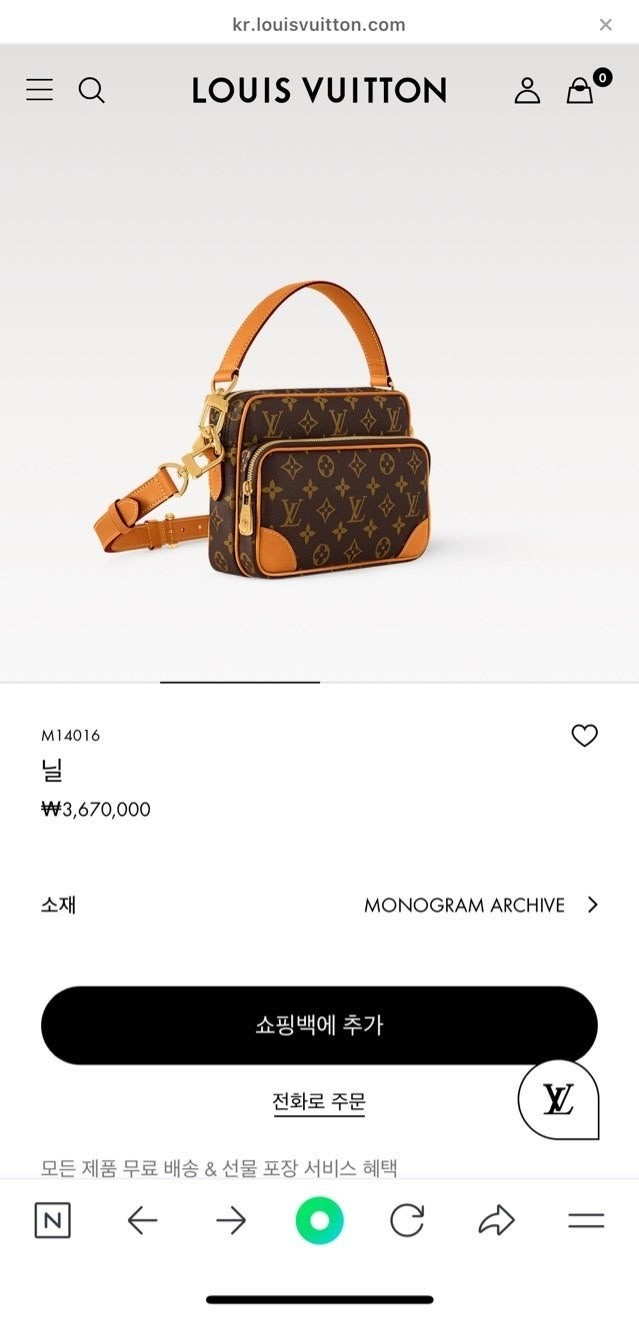This screenshot has height=1319, width=639.
Task: Reload the current page
Action: pyautogui.click(x=407, y=1220)
